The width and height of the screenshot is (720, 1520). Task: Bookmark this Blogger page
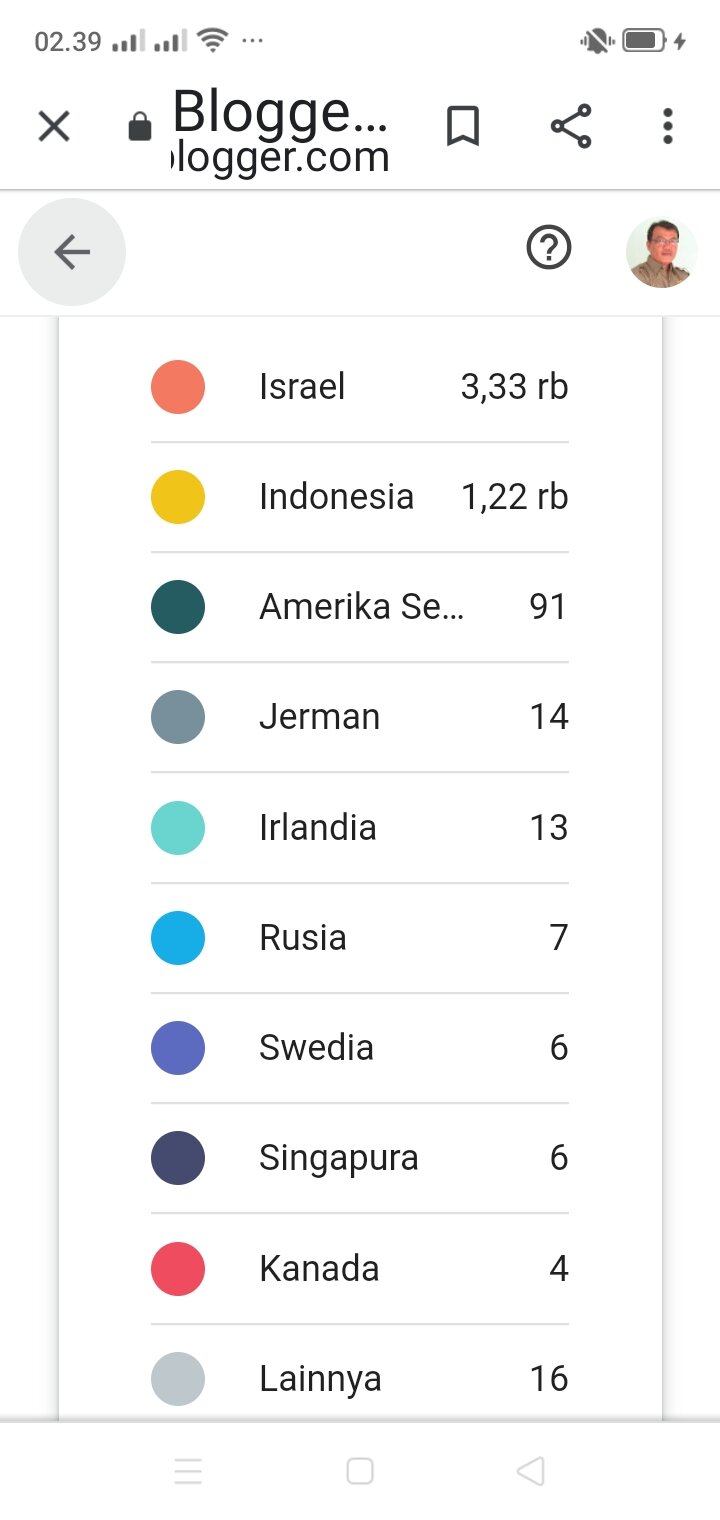[463, 127]
